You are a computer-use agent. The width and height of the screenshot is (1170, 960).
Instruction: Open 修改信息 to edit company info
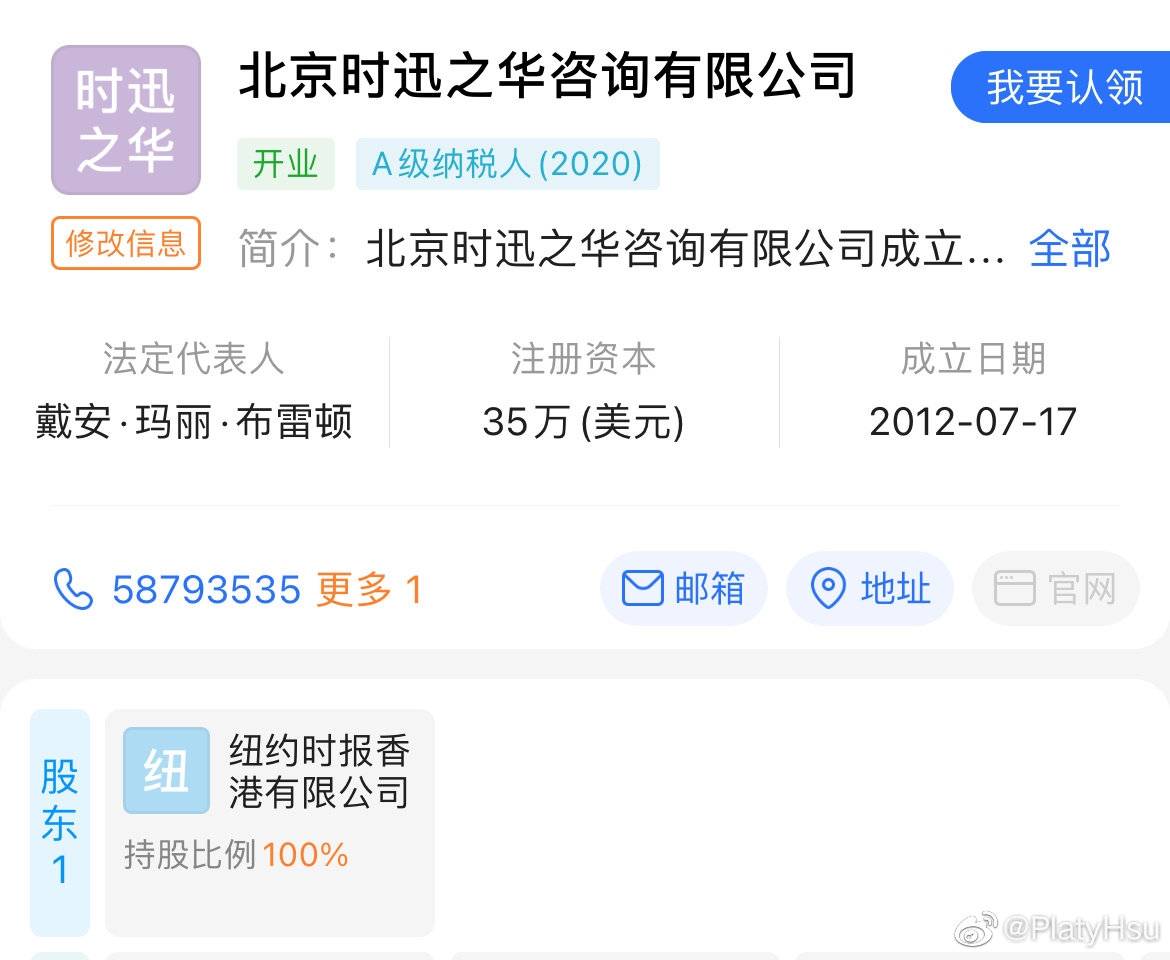coord(126,243)
